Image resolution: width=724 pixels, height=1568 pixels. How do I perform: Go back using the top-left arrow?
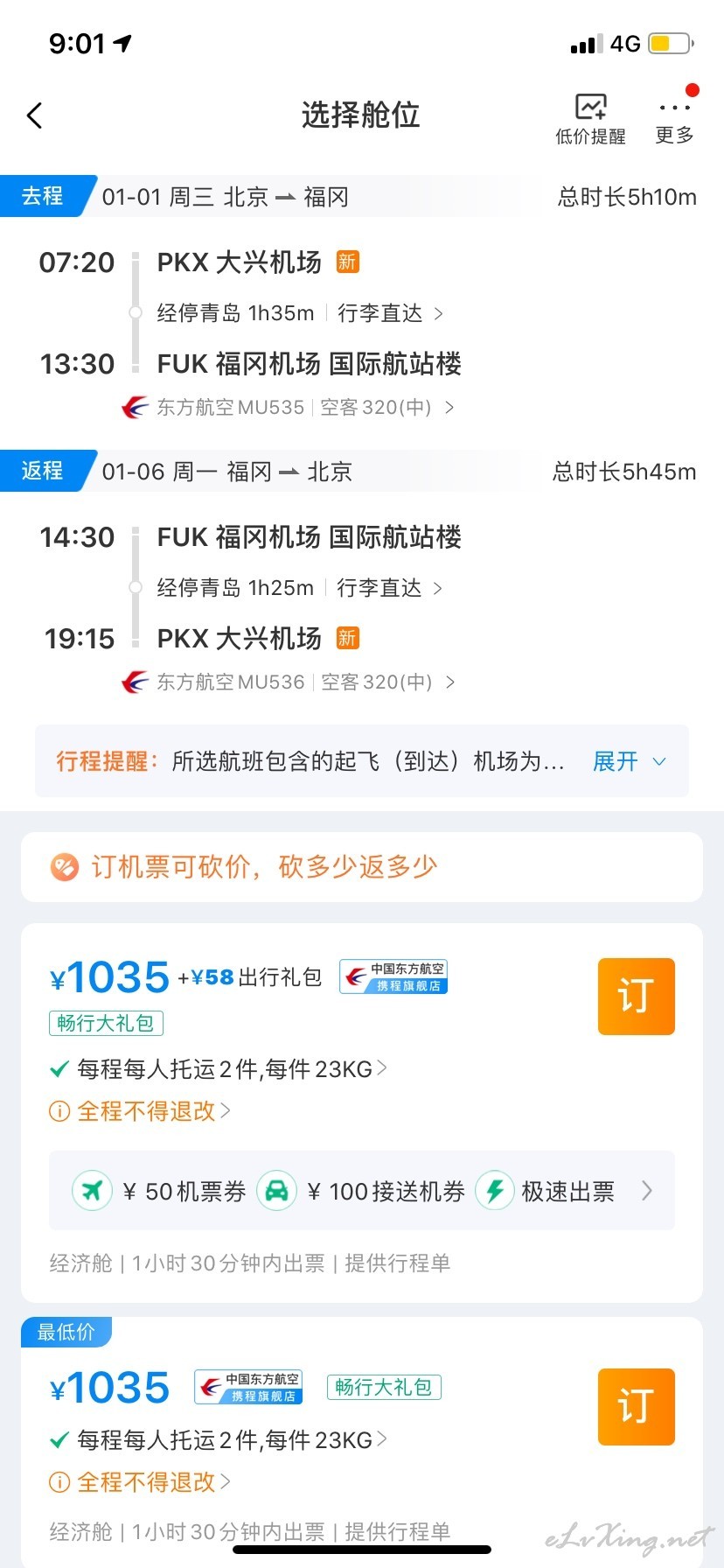click(x=35, y=115)
